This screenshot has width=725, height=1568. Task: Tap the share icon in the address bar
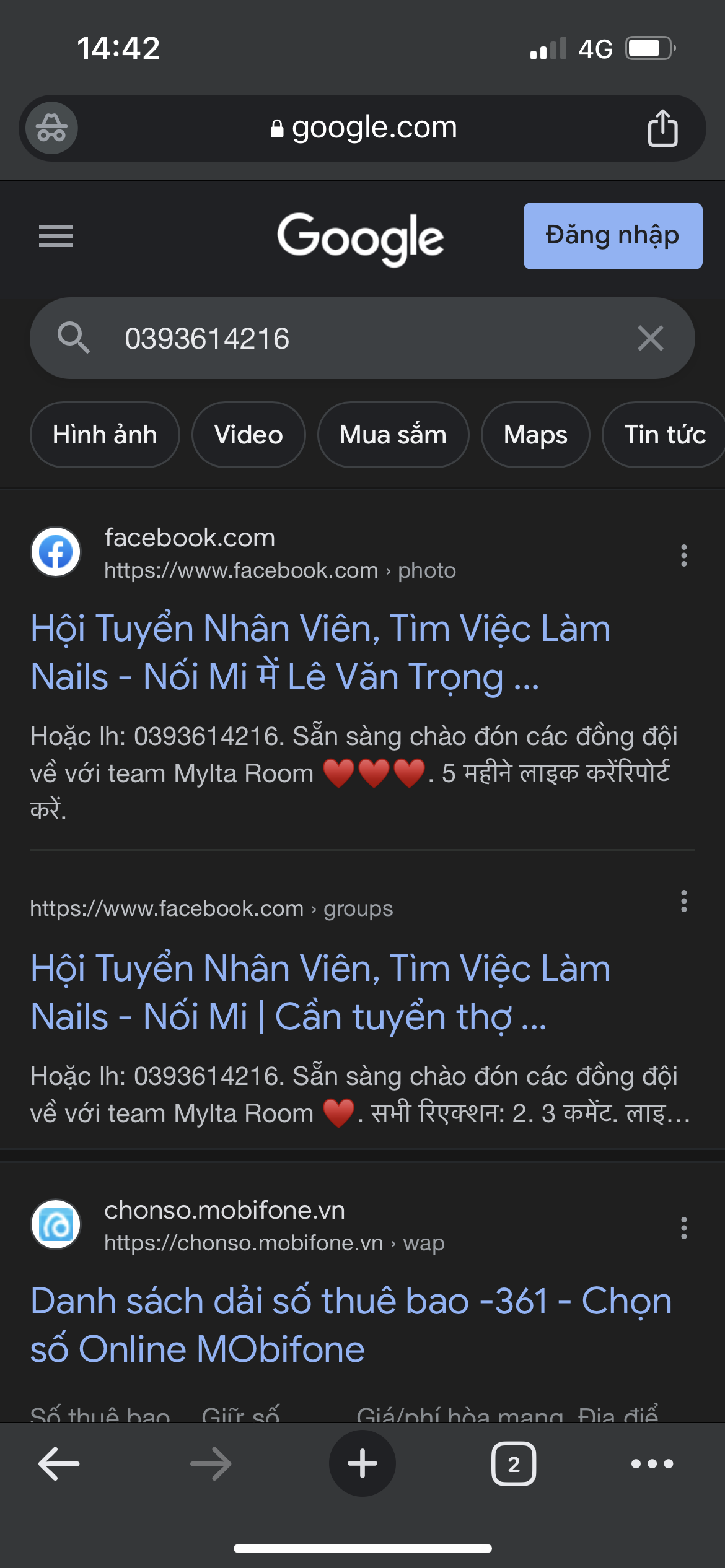[x=662, y=128]
